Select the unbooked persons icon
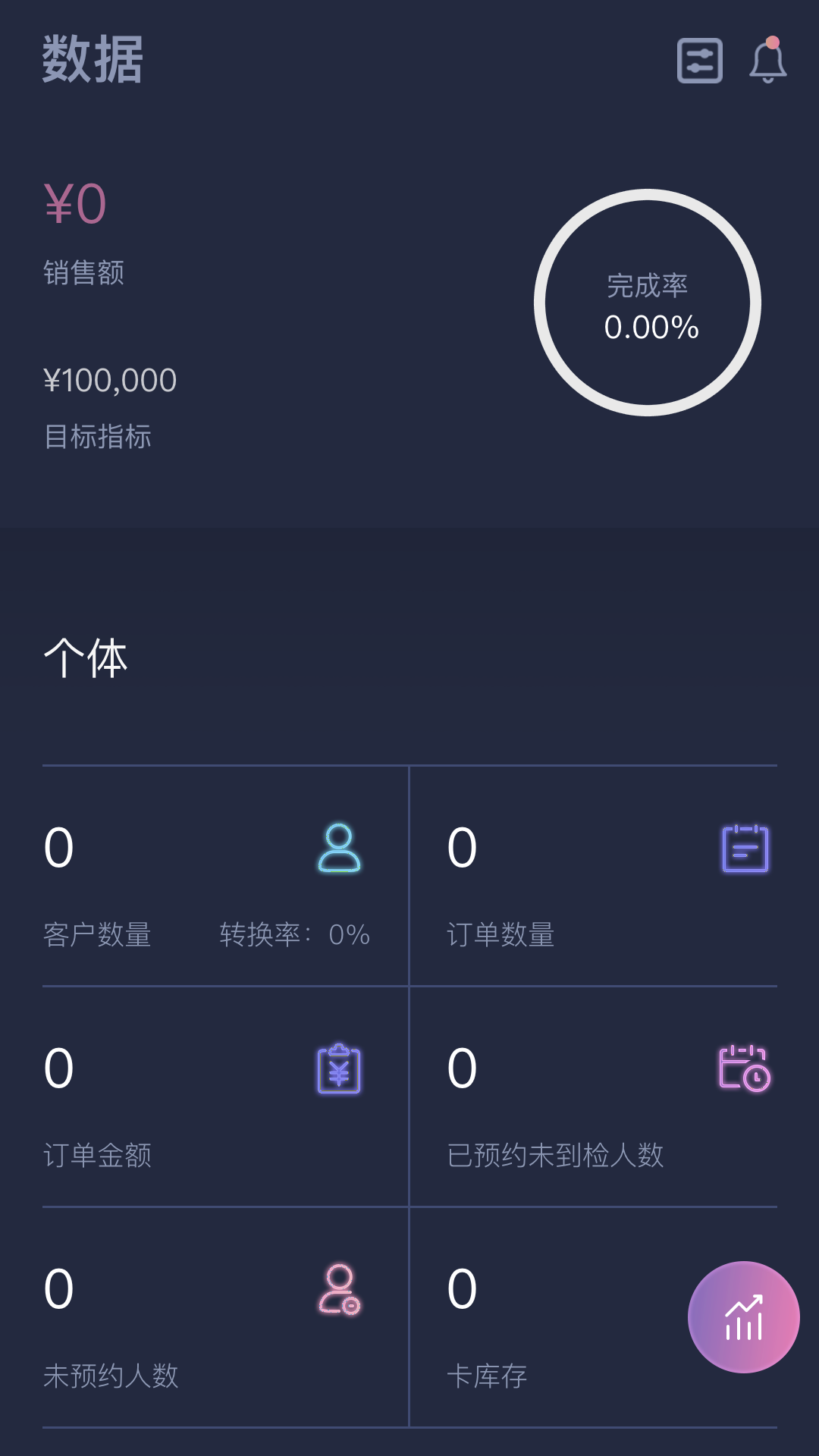 pos(340,1288)
